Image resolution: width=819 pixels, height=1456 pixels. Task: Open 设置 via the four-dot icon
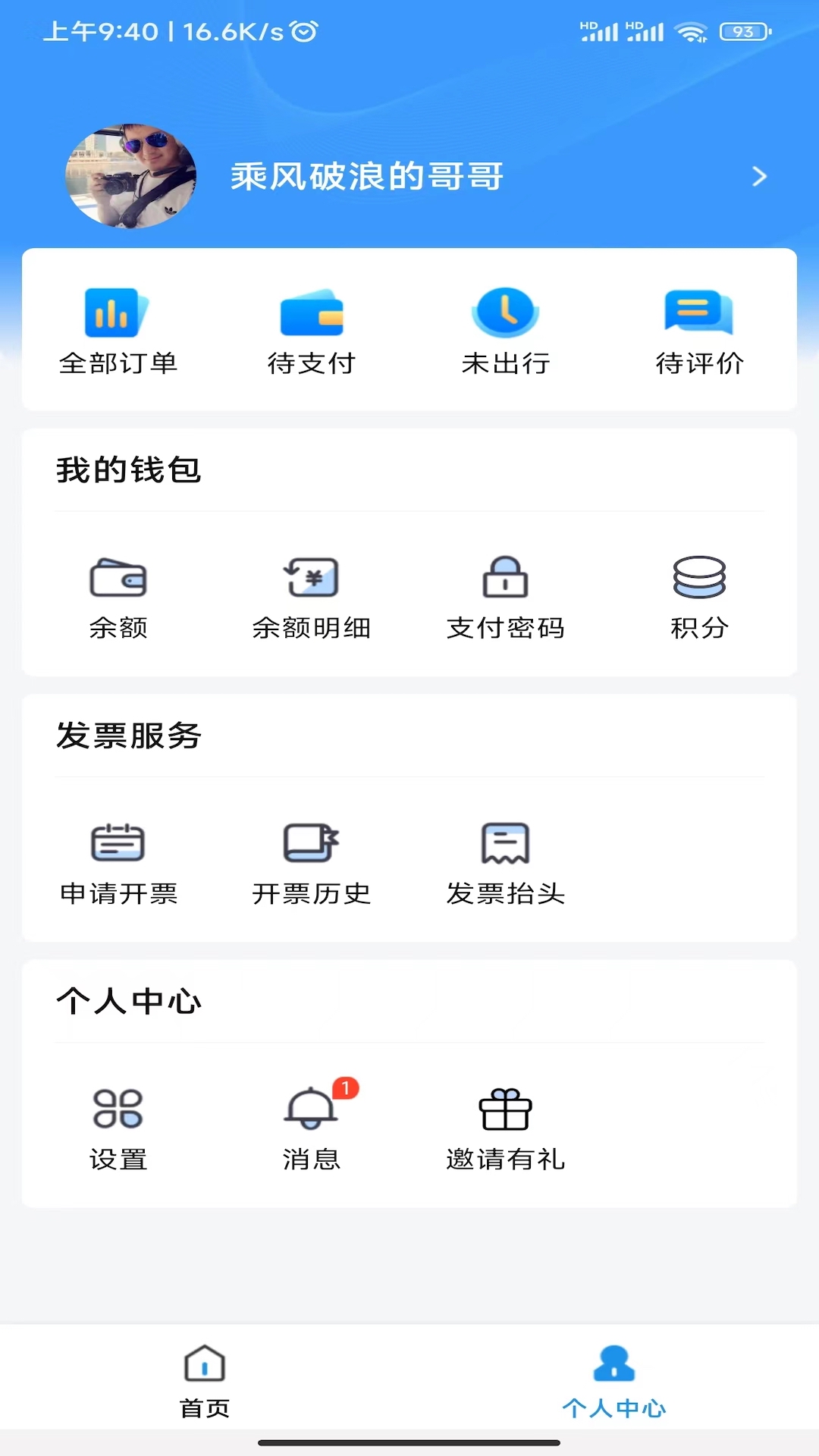click(x=118, y=1107)
